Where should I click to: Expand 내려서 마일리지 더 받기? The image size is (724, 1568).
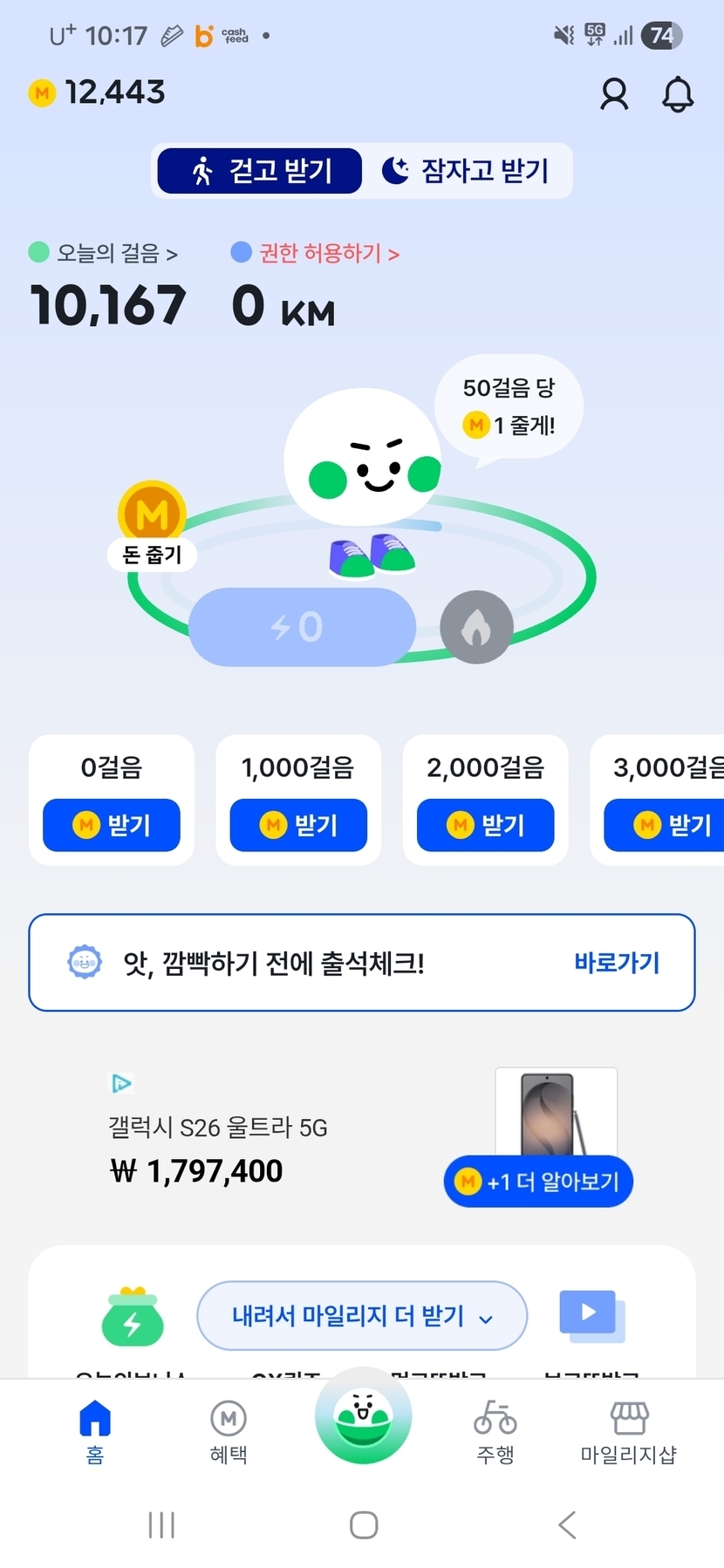tap(362, 1316)
